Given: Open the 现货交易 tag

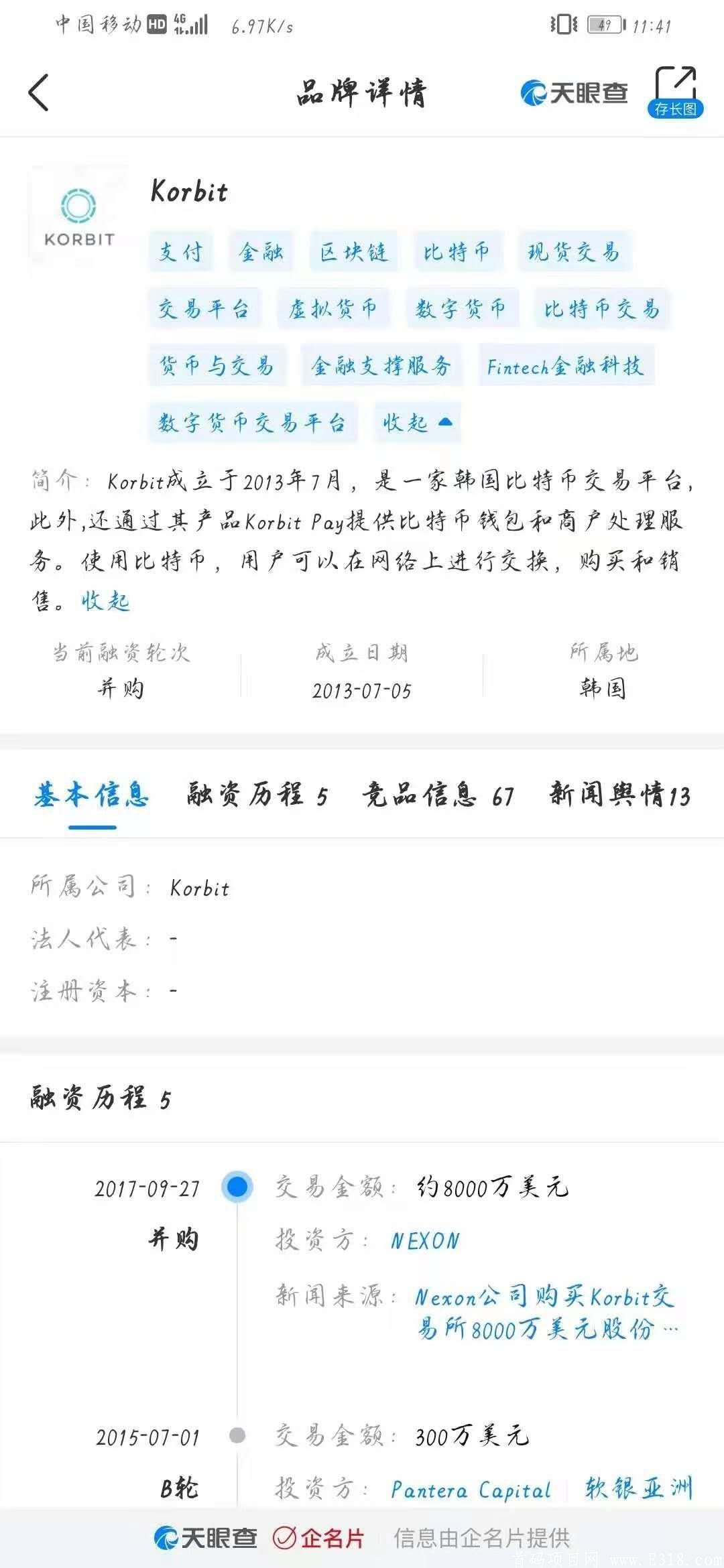Looking at the screenshot, I should point(574,252).
